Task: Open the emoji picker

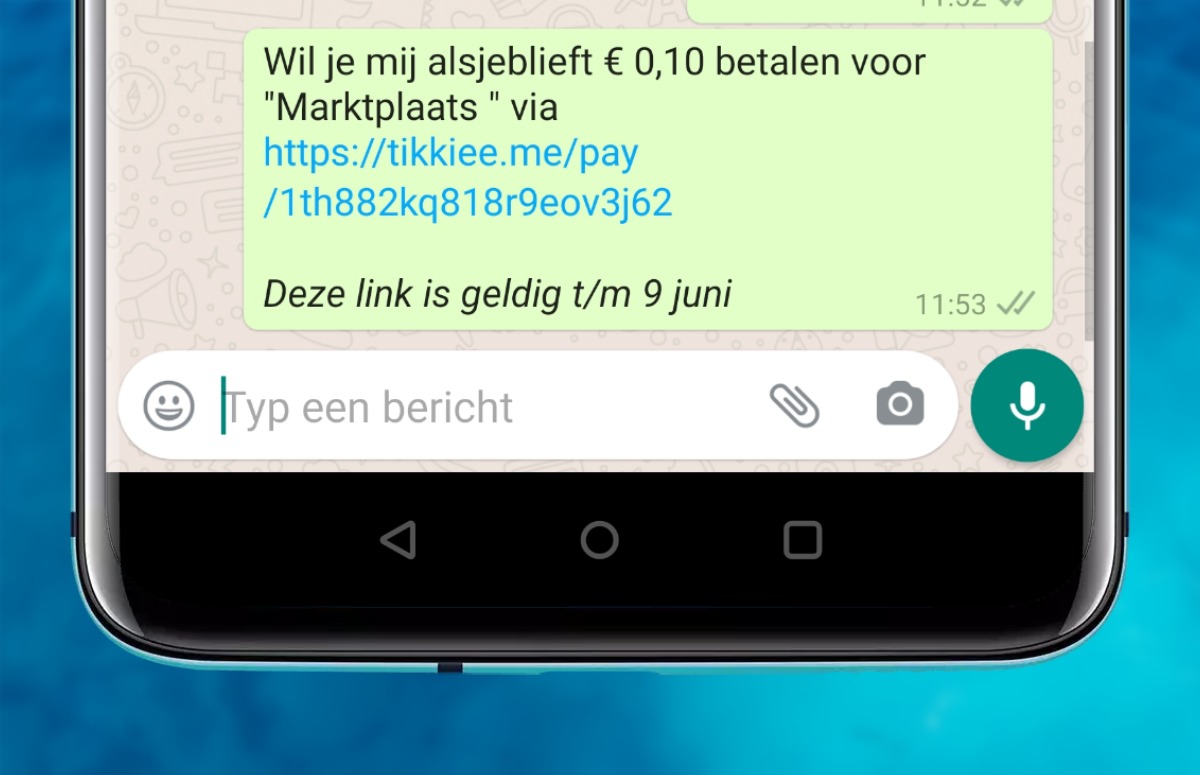Action: pyautogui.click(x=169, y=407)
